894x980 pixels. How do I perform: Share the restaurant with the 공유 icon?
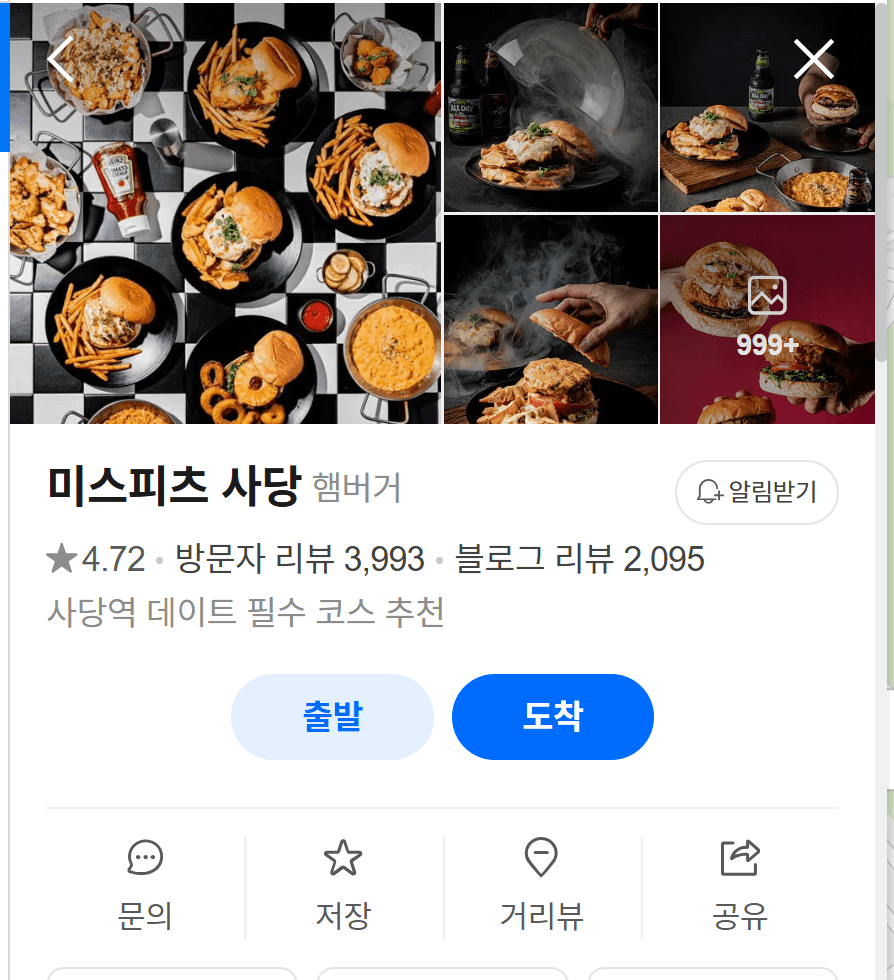[740, 857]
